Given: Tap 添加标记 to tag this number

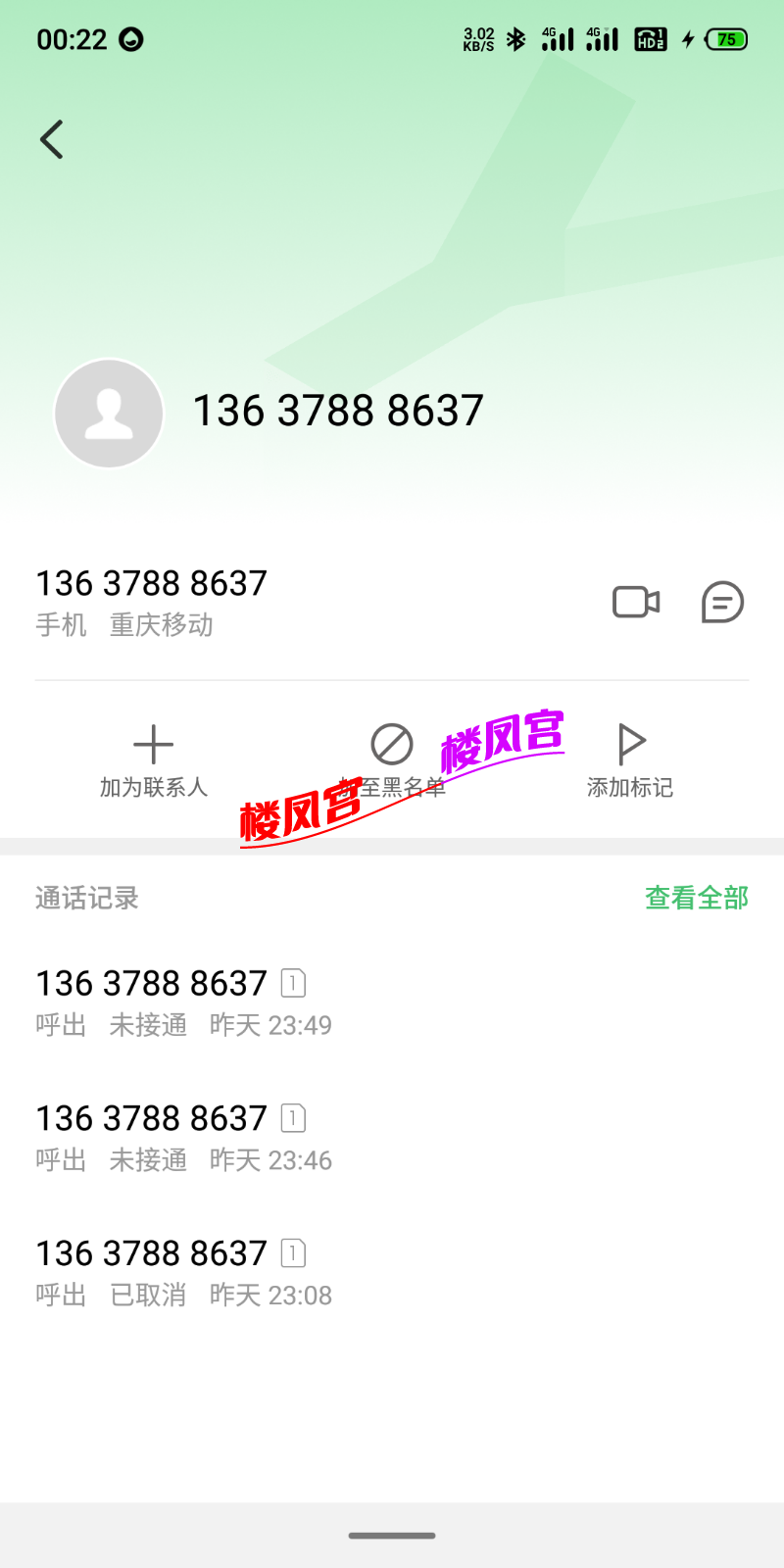Looking at the screenshot, I should 630,760.
